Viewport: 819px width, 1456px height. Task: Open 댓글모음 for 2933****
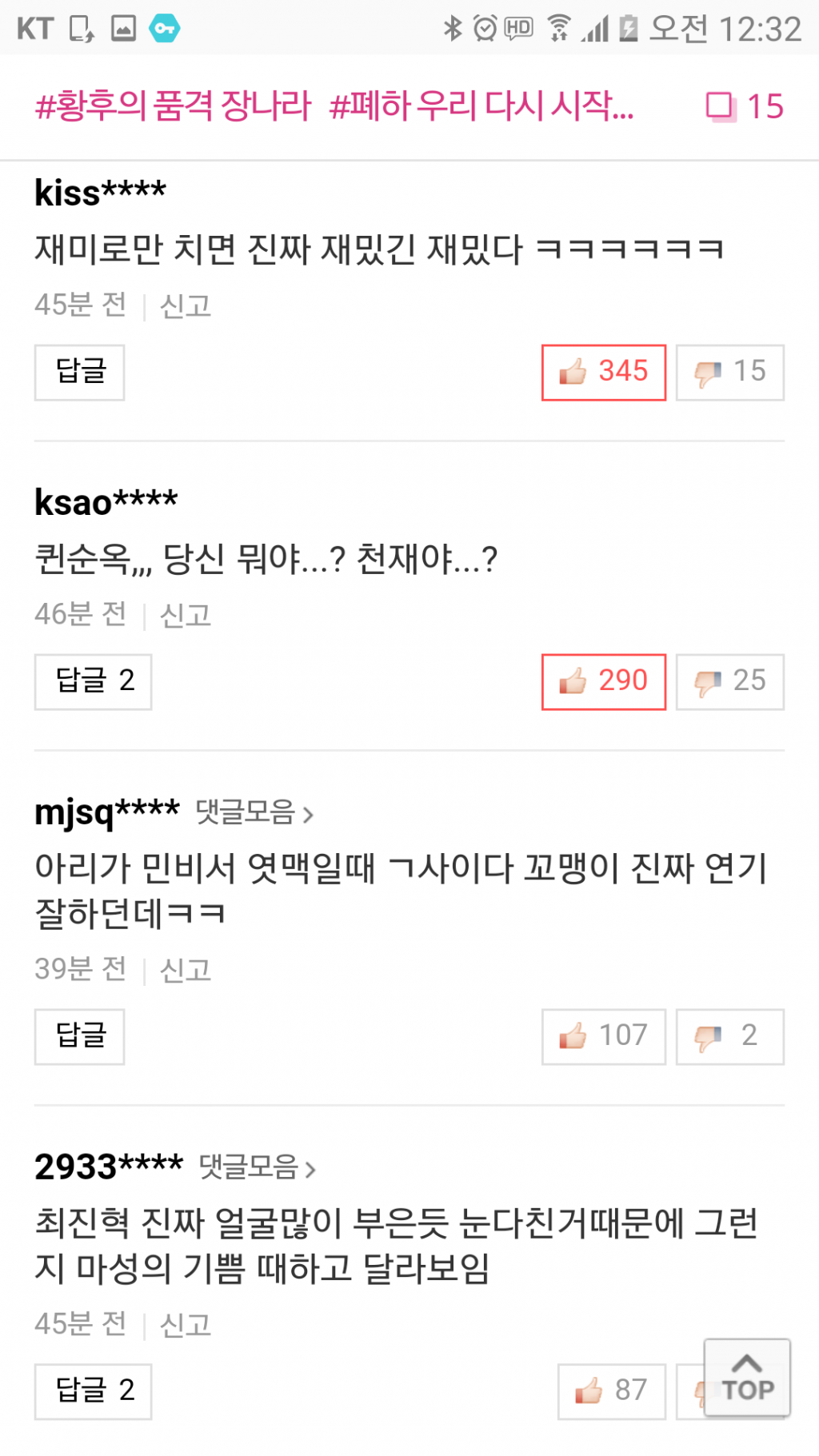(258, 1168)
